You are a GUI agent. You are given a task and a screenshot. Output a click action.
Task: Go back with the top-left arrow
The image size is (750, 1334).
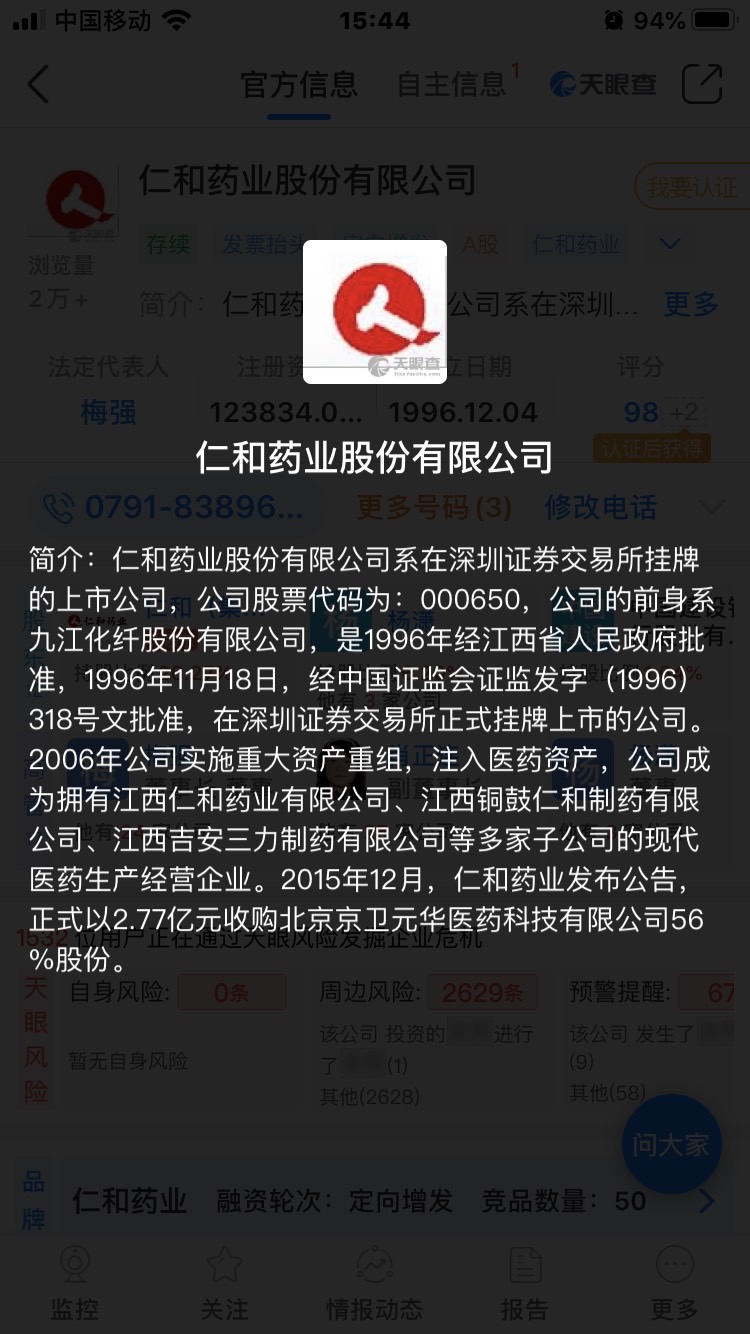point(38,85)
